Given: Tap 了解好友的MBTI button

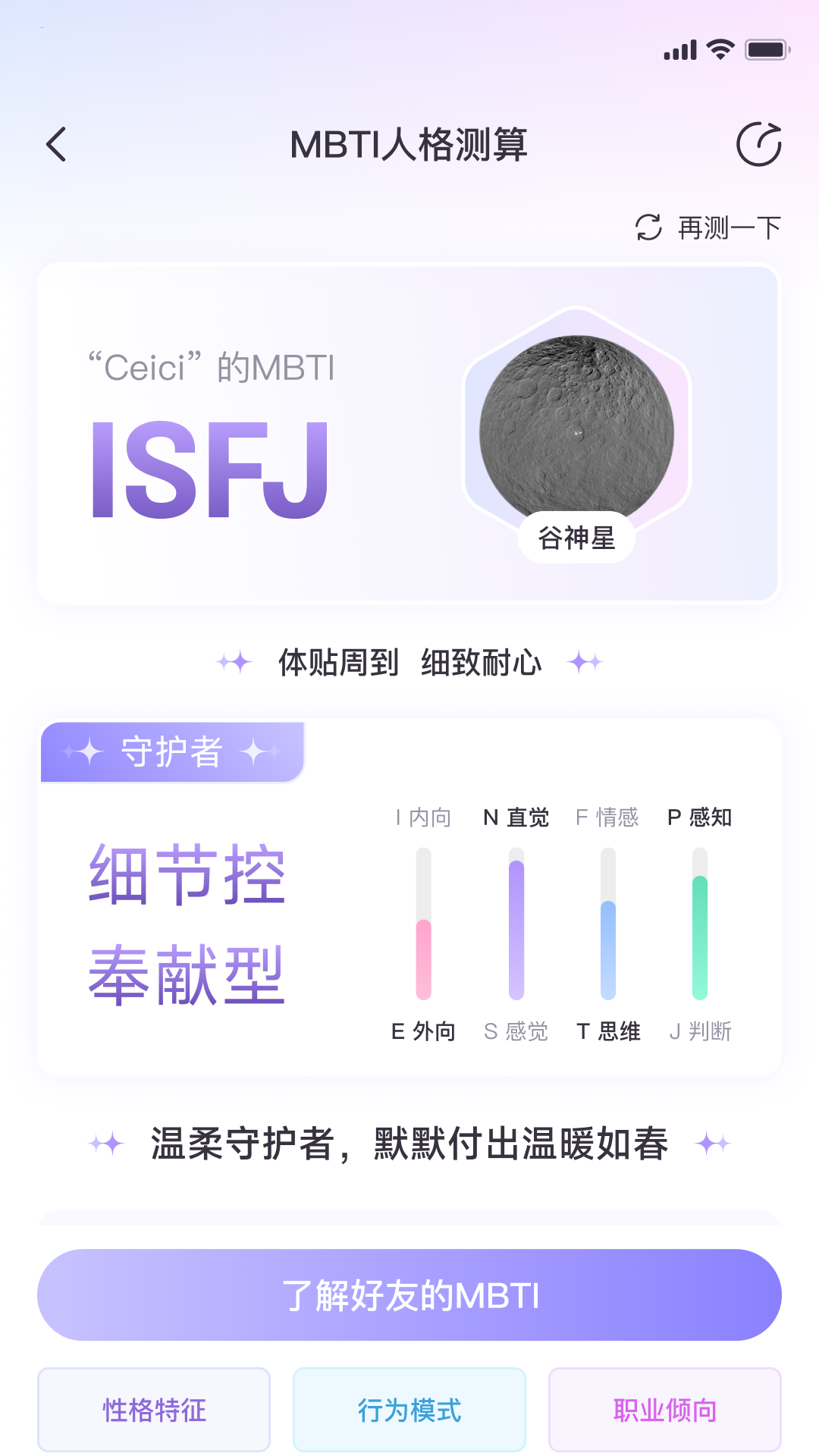Looking at the screenshot, I should pos(409,1294).
